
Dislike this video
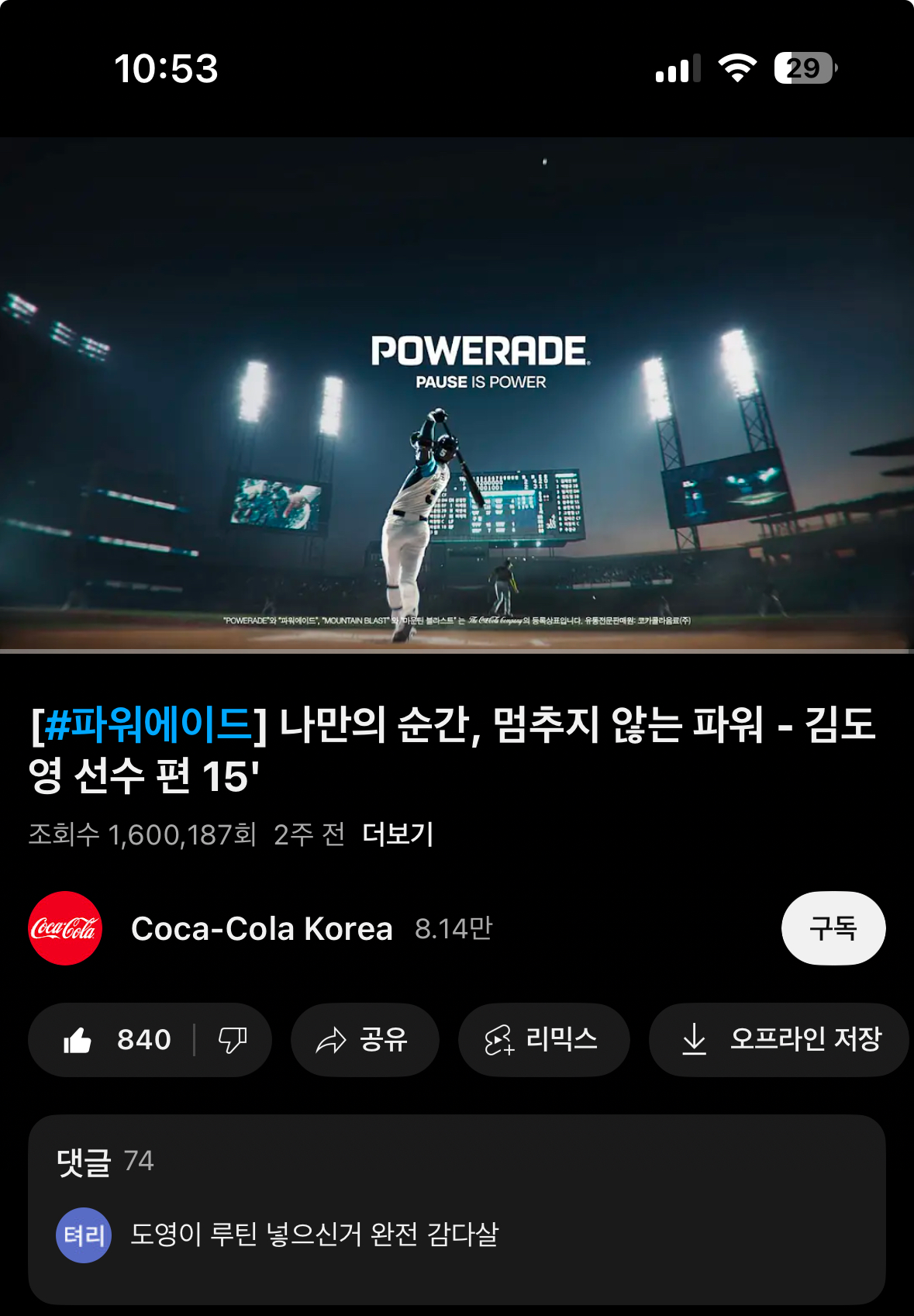tap(233, 1040)
